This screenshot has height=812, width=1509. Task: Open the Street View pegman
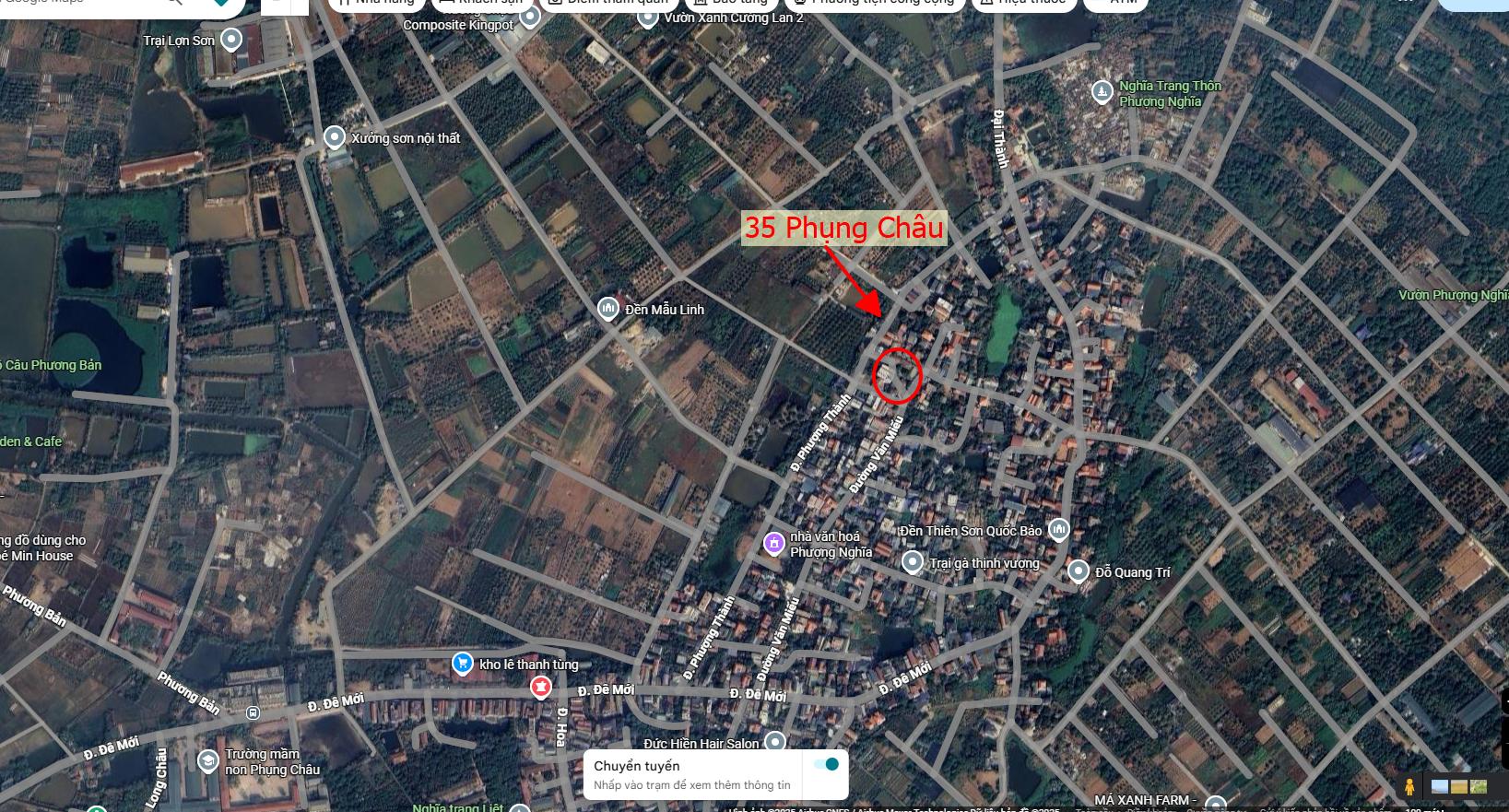pyautogui.click(x=1409, y=786)
